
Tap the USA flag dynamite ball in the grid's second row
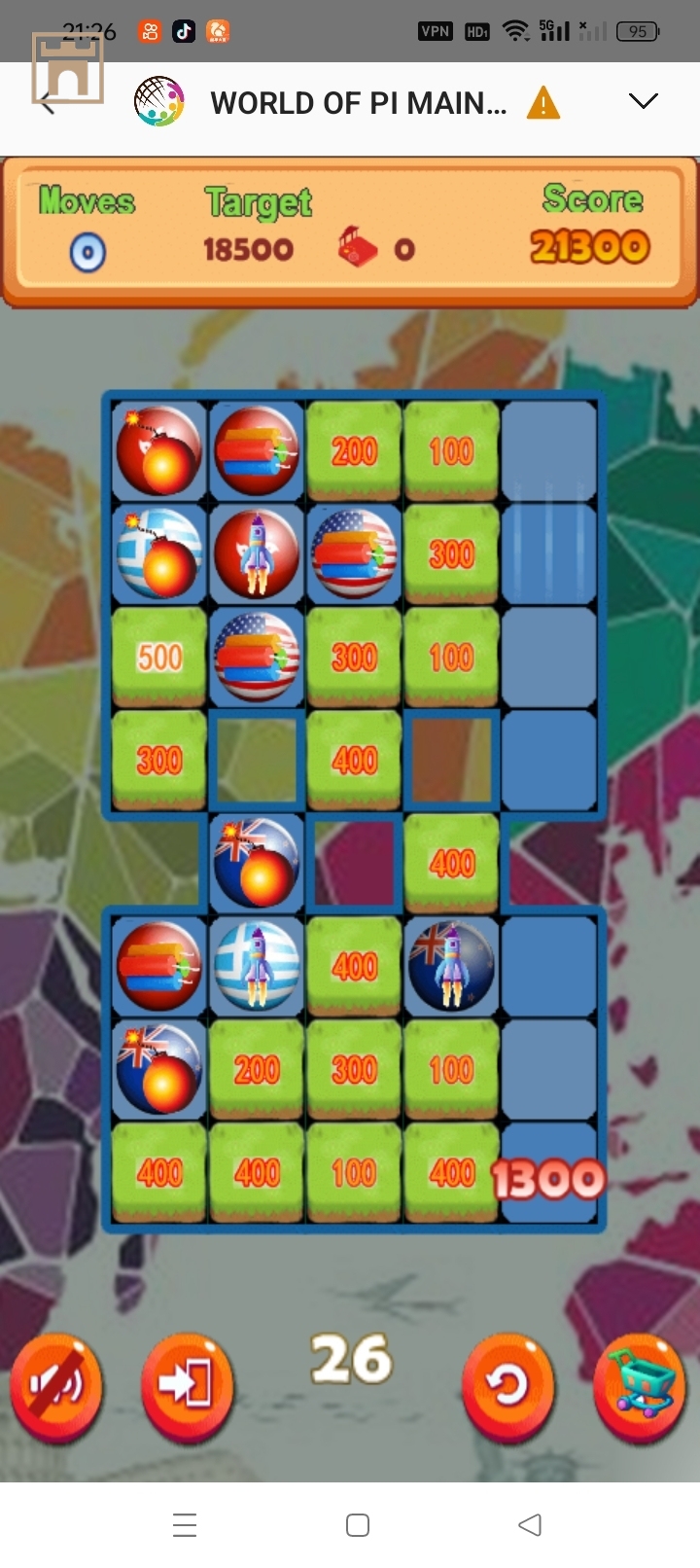click(x=354, y=552)
